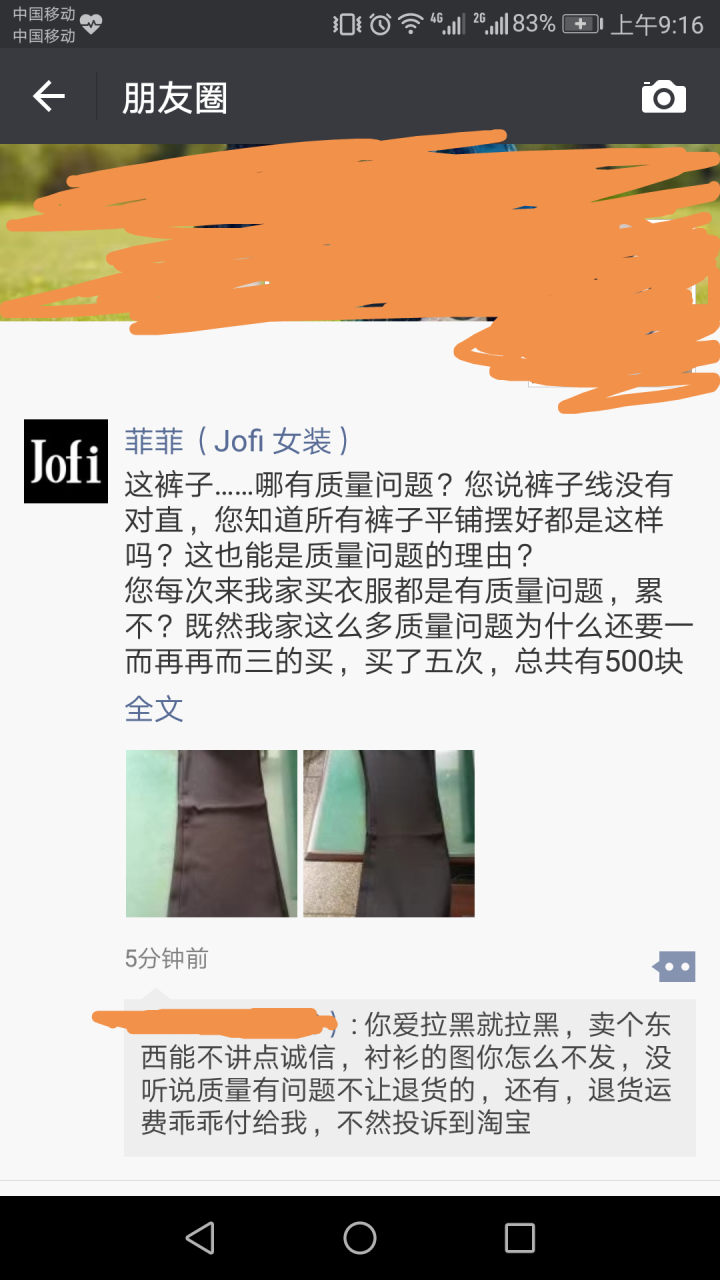View the first trousers photo
720x1280 pixels.
211,833
